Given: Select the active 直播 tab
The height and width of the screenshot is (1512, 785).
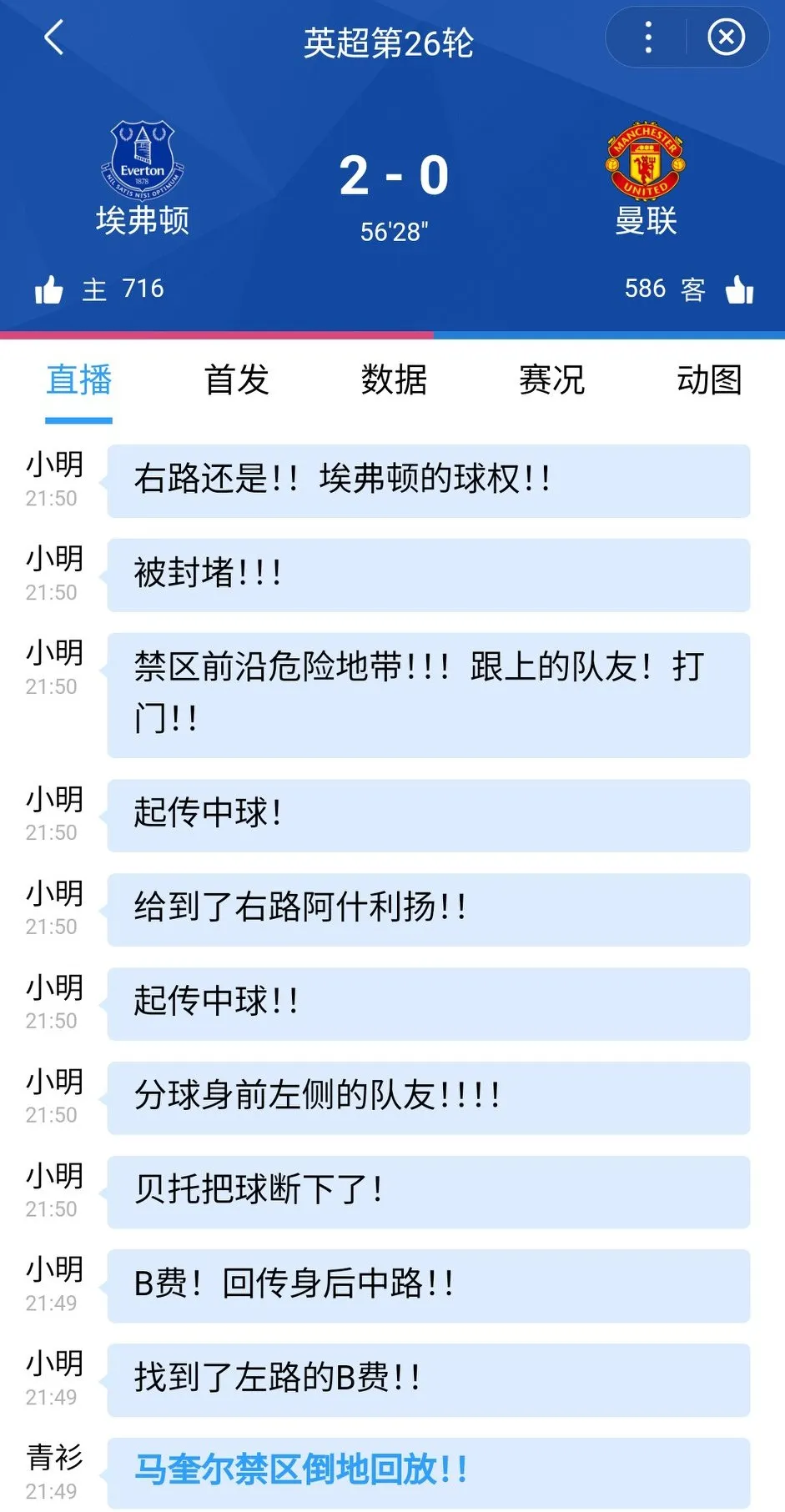Looking at the screenshot, I should pyautogui.click(x=79, y=380).
